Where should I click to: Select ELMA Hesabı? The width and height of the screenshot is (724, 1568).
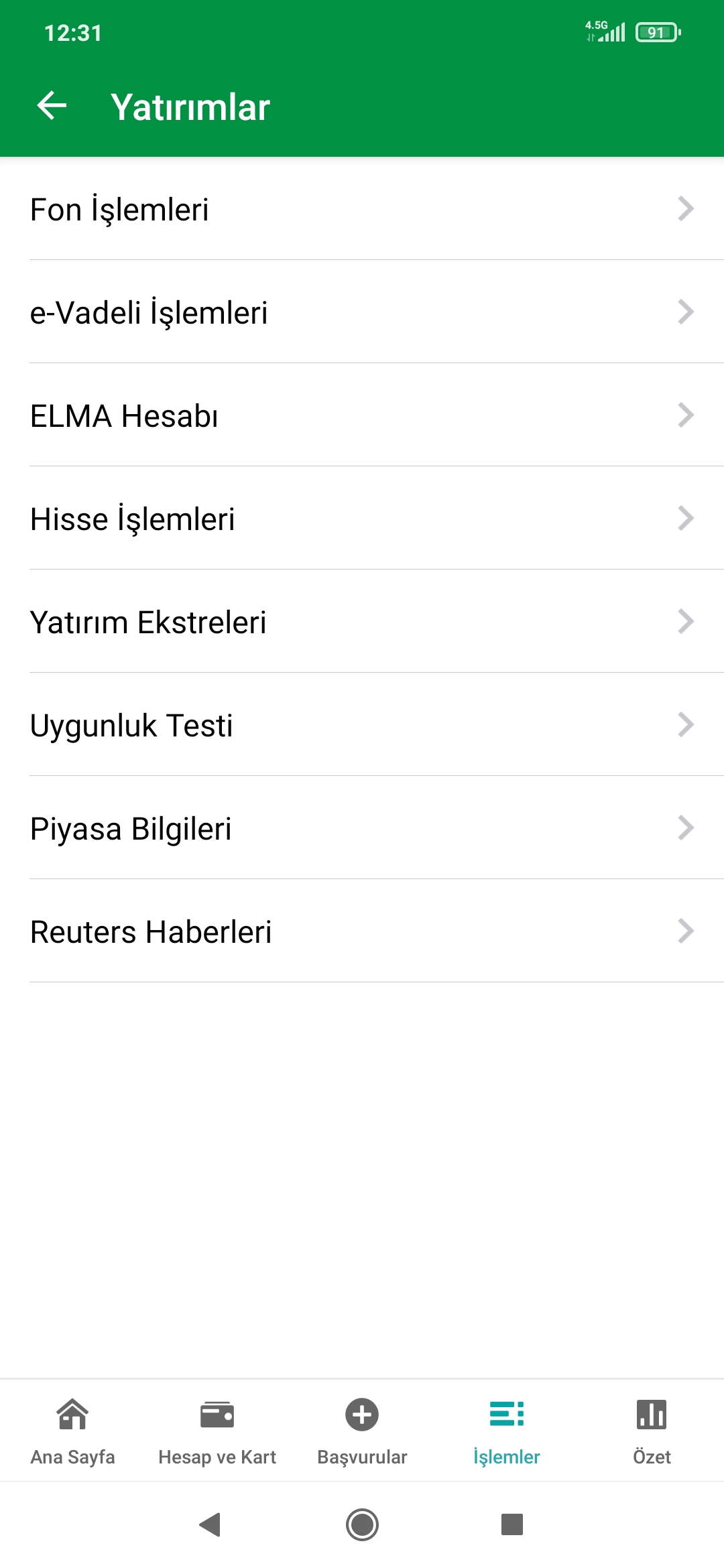tap(362, 415)
